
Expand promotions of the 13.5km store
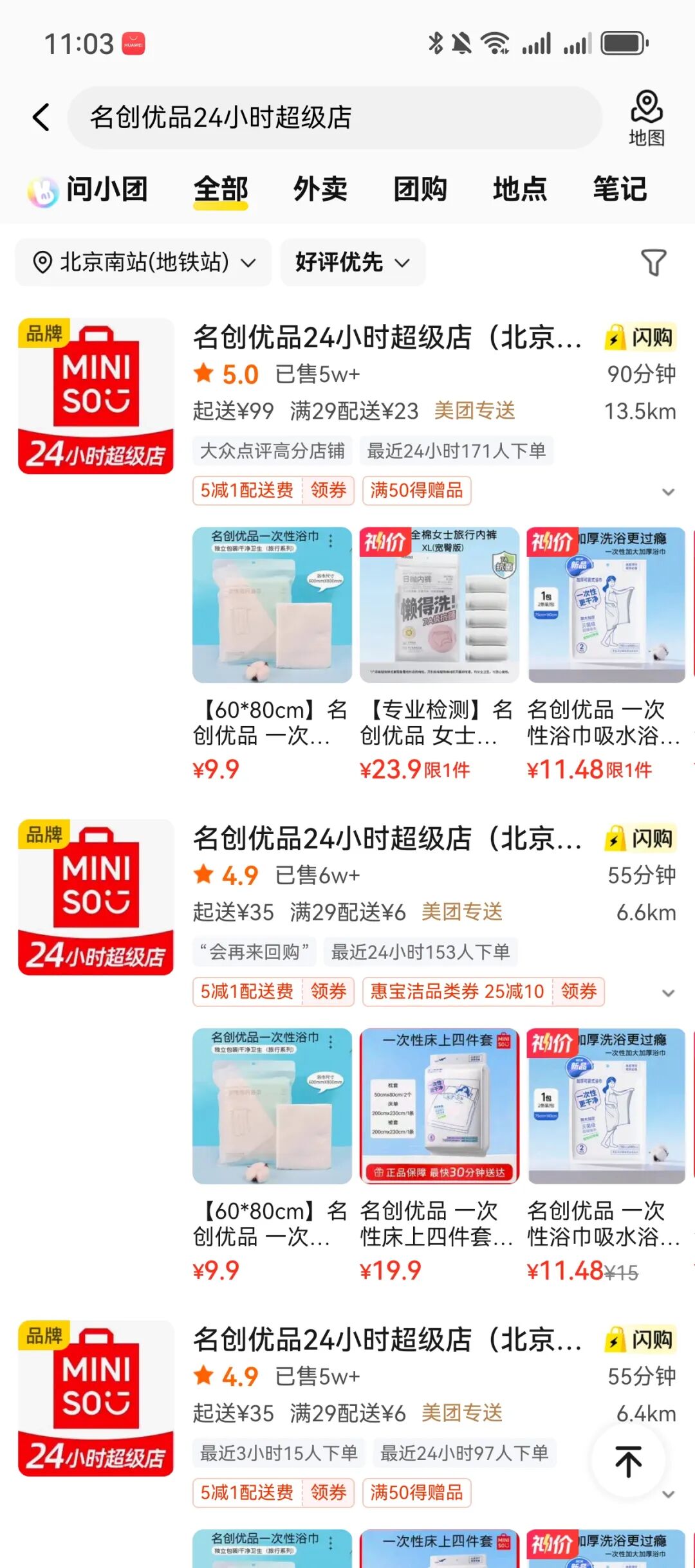click(x=668, y=492)
